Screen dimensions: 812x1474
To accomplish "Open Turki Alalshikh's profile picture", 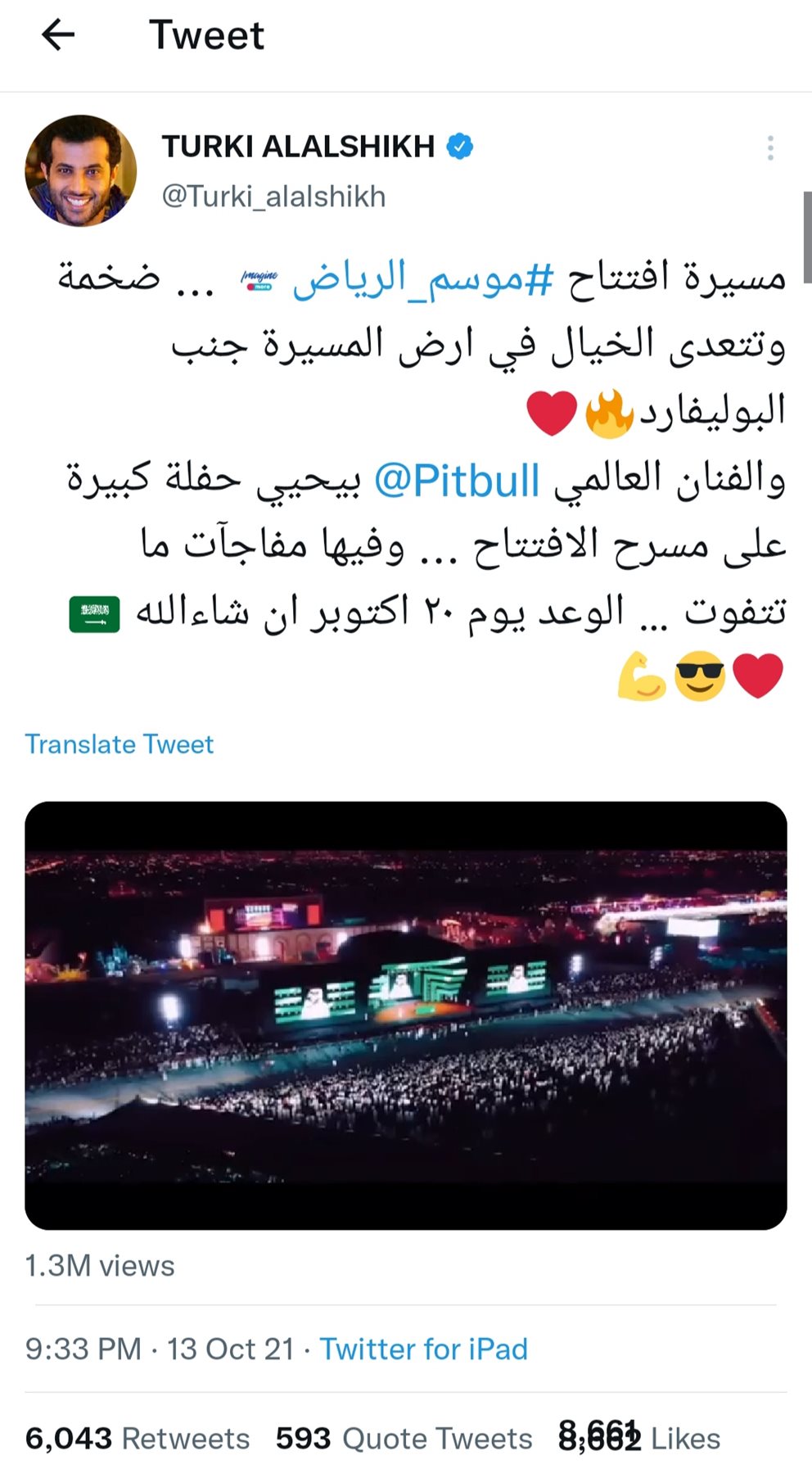I will [x=80, y=170].
